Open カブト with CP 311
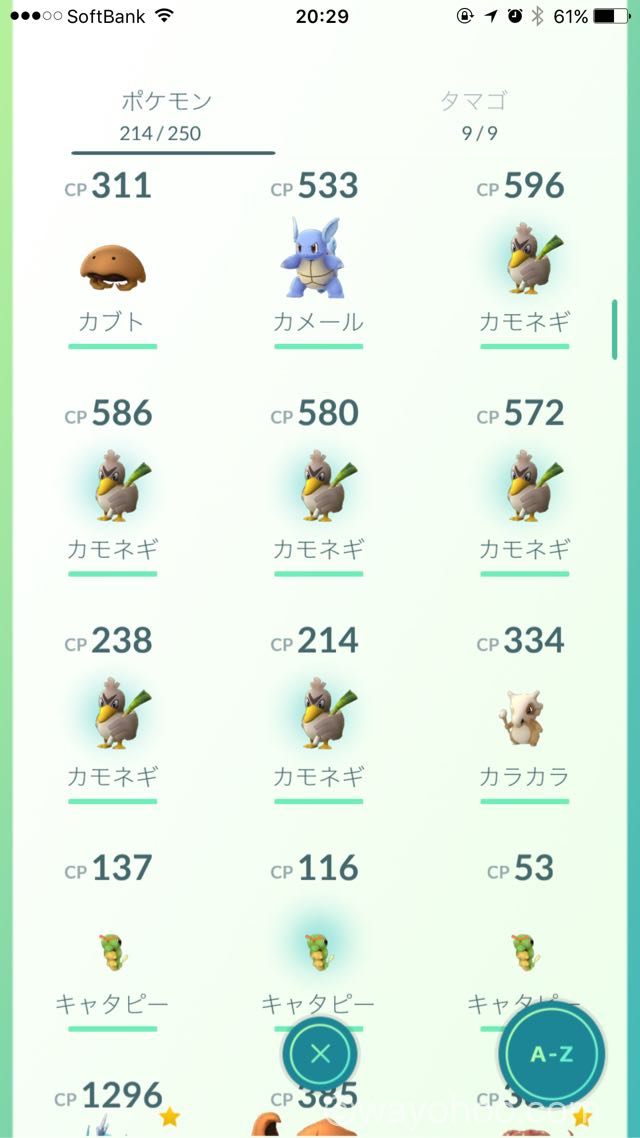 tap(112, 261)
